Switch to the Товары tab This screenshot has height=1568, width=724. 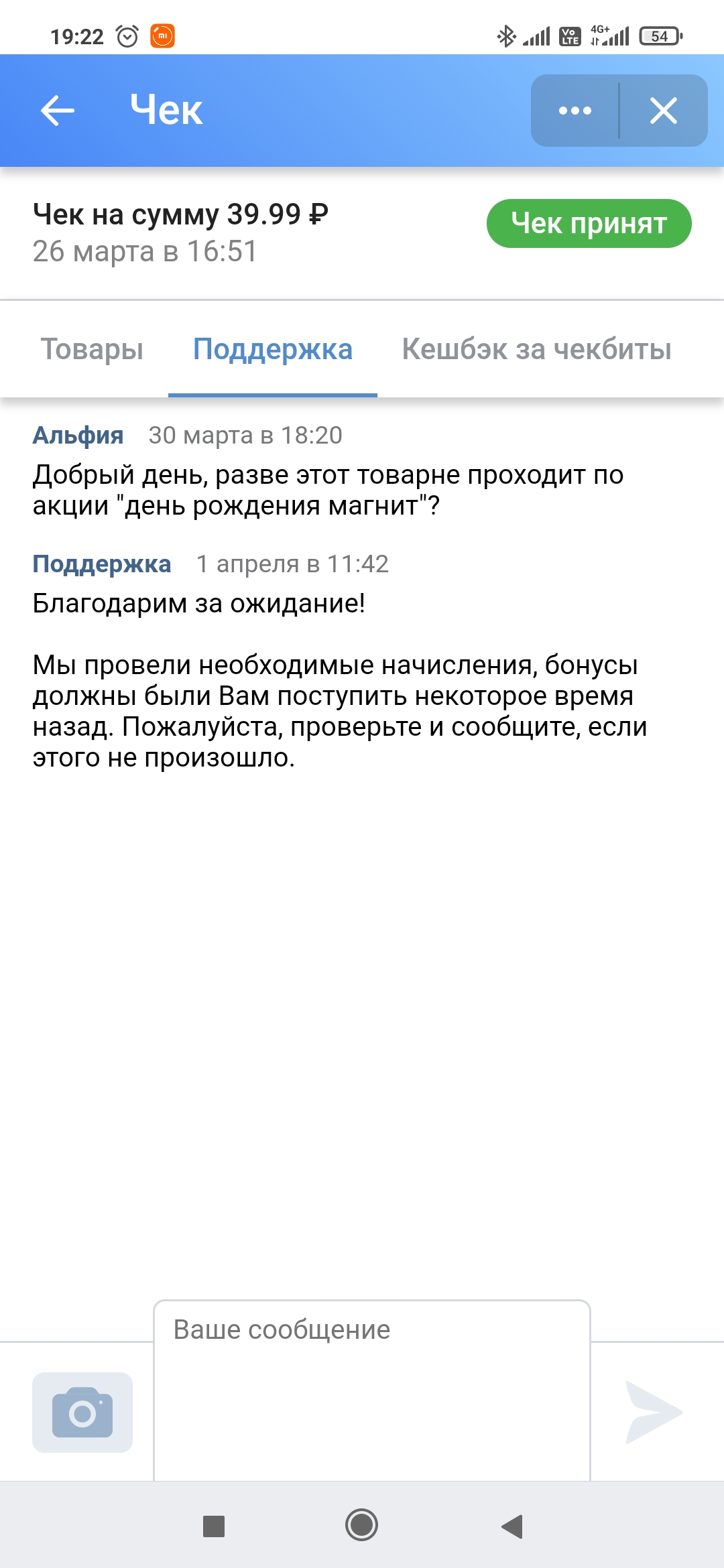[92, 349]
